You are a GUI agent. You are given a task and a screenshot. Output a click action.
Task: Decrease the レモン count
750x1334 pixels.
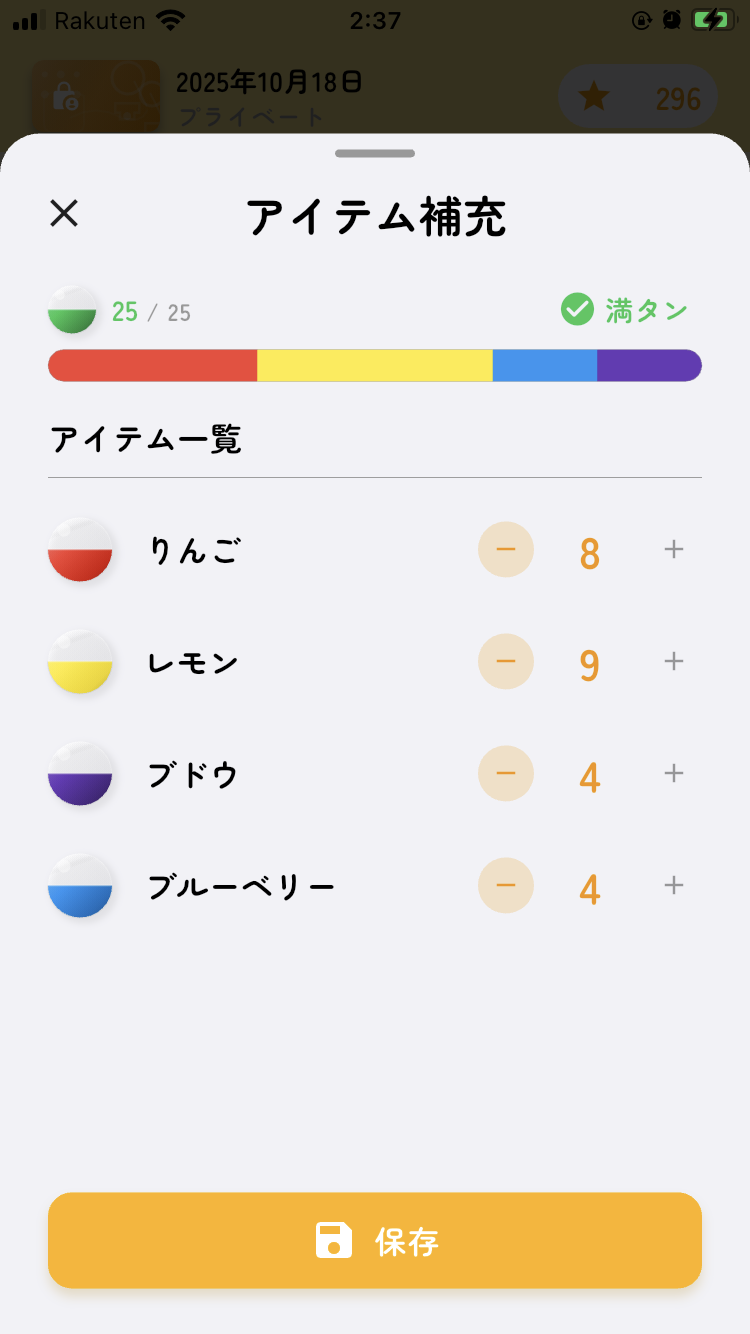coord(506,662)
